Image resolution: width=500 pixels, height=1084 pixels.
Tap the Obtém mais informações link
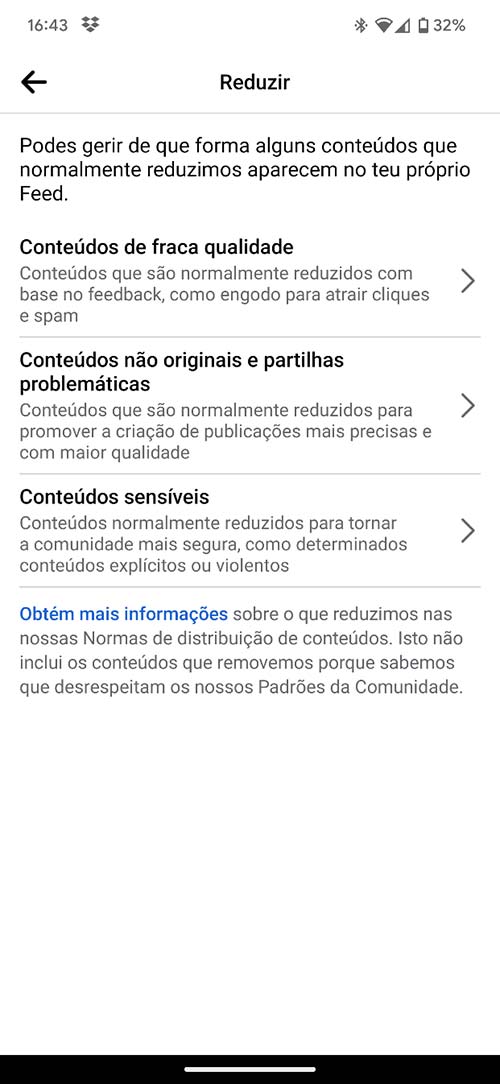123,614
